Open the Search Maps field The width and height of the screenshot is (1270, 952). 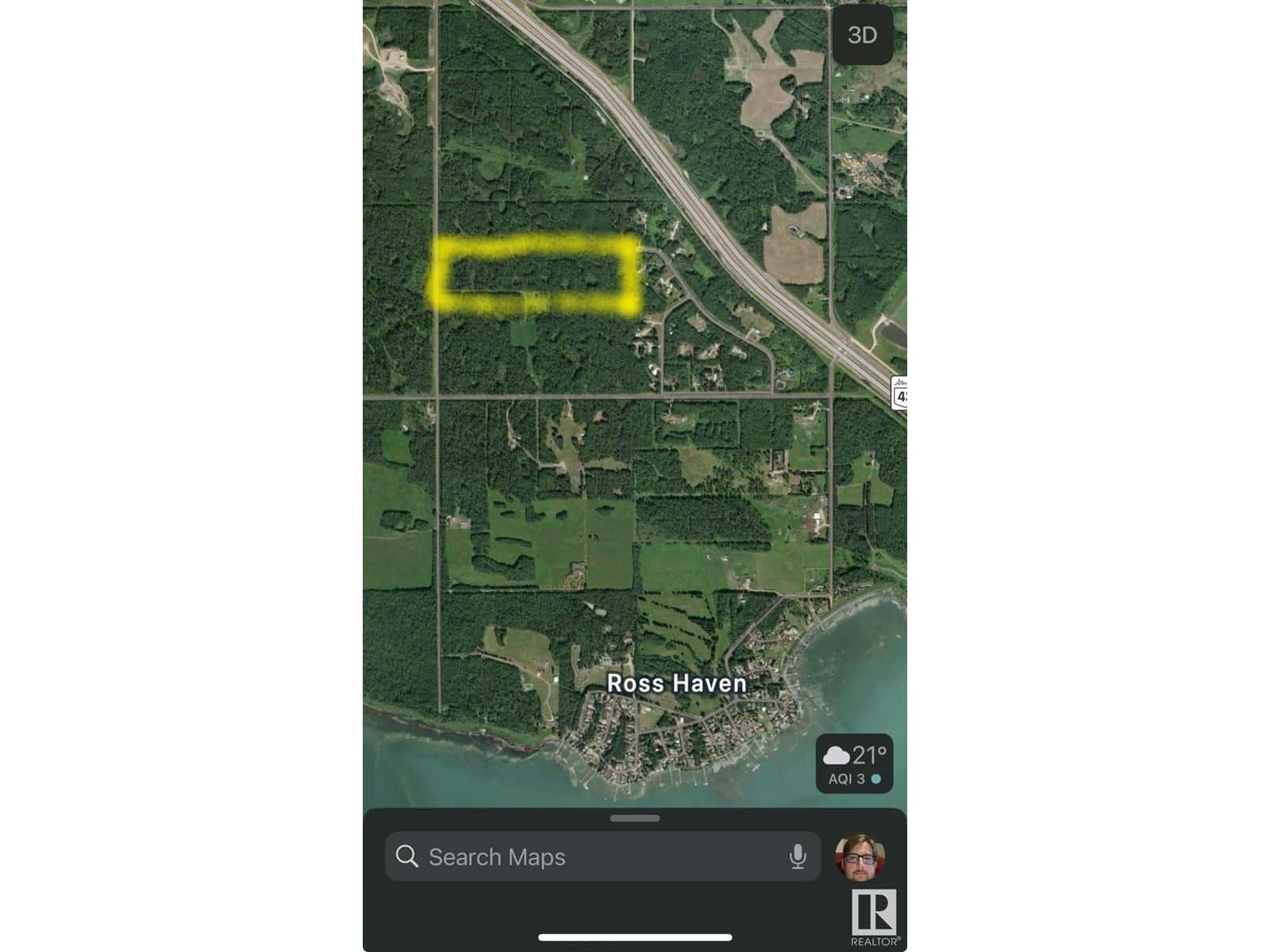(587, 857)
